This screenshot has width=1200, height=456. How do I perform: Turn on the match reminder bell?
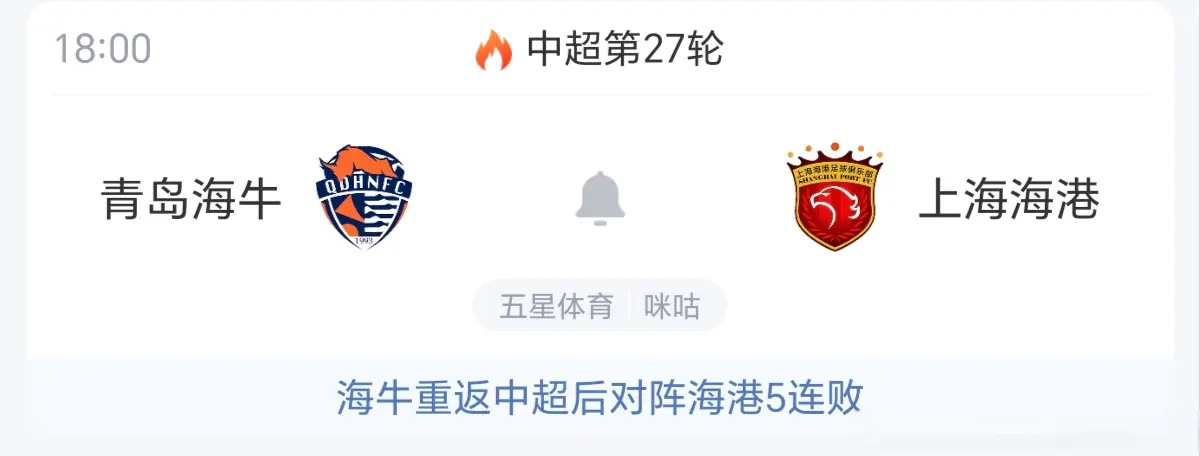[600, 197]
